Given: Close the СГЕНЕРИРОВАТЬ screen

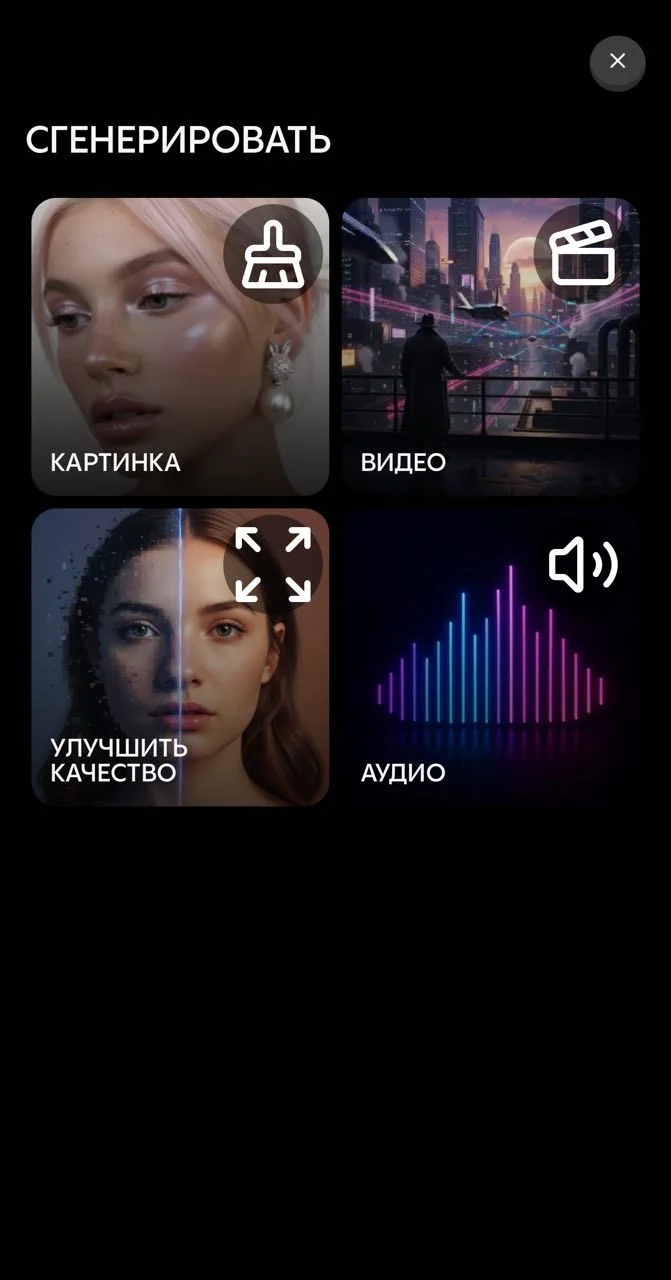Looking at the screenshot, I should coord(617,61).
